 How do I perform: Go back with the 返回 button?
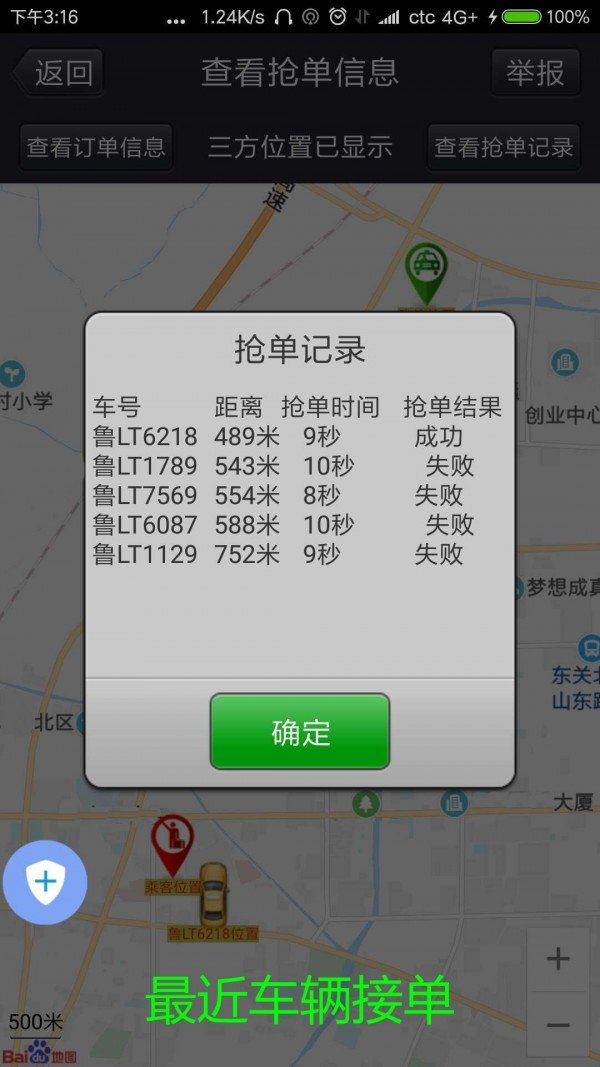[x=60, y=73]
